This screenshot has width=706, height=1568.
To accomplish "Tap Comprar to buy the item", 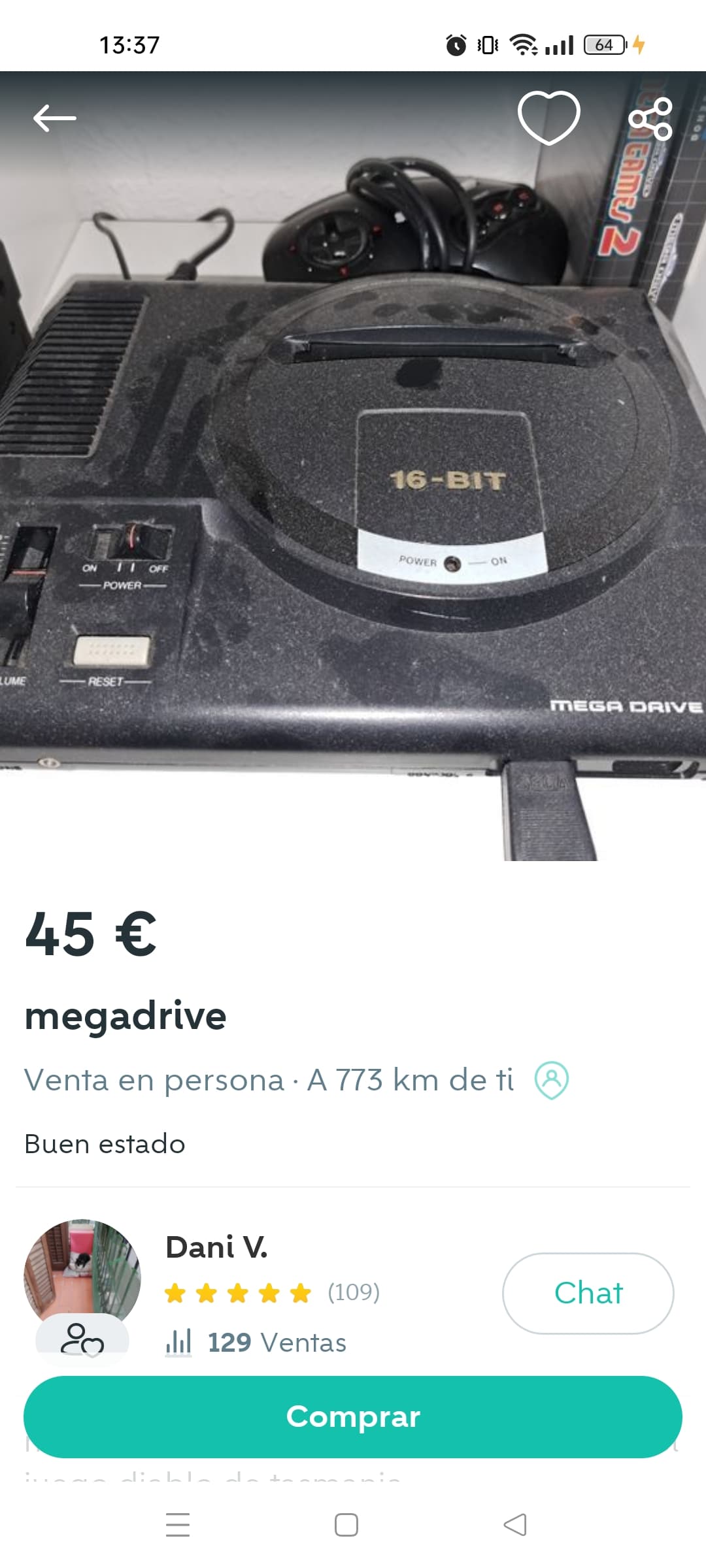I will coord(353,1416).
